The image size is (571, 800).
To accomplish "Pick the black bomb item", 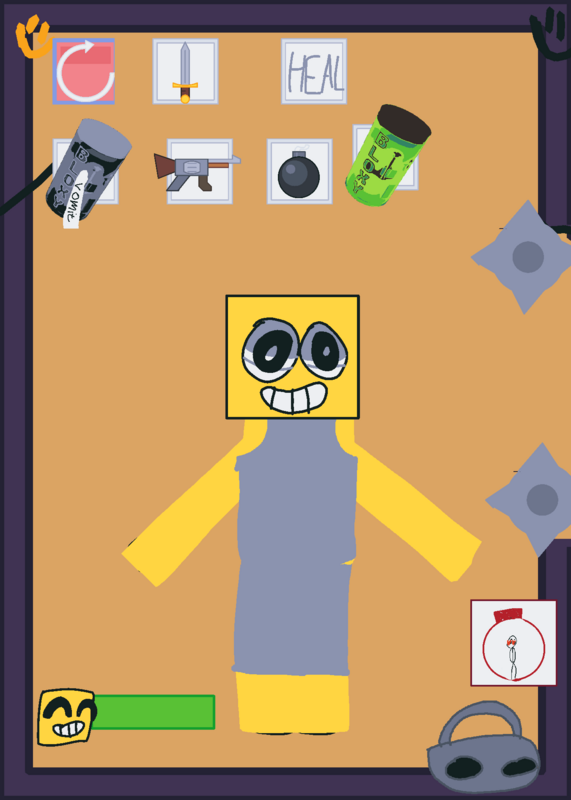I will (300, 171).
